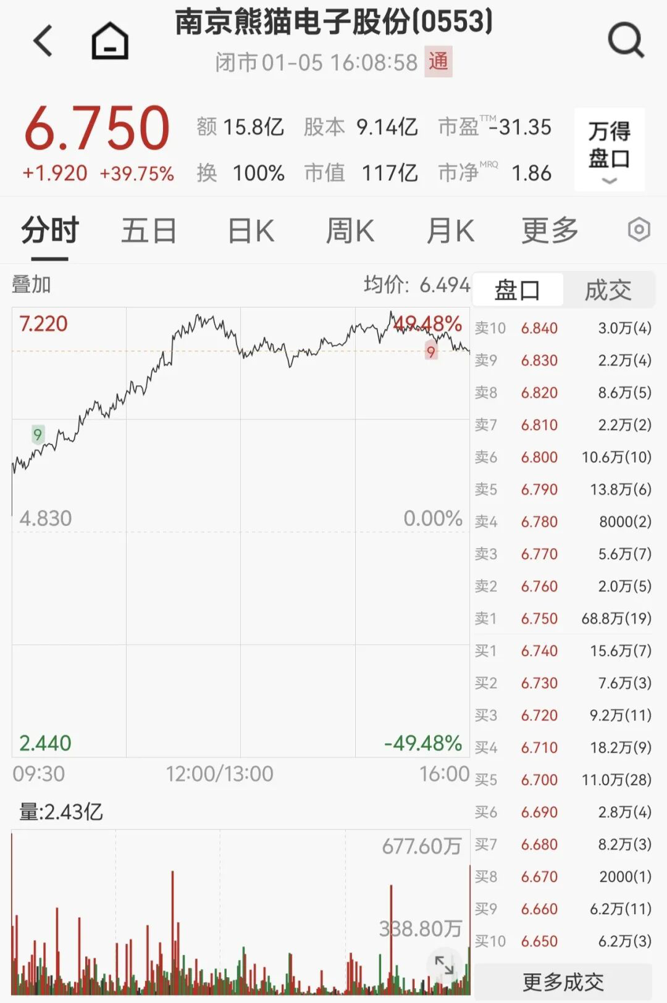
Task: Switch to the 五日 chart tab
Action: [149, 231]
